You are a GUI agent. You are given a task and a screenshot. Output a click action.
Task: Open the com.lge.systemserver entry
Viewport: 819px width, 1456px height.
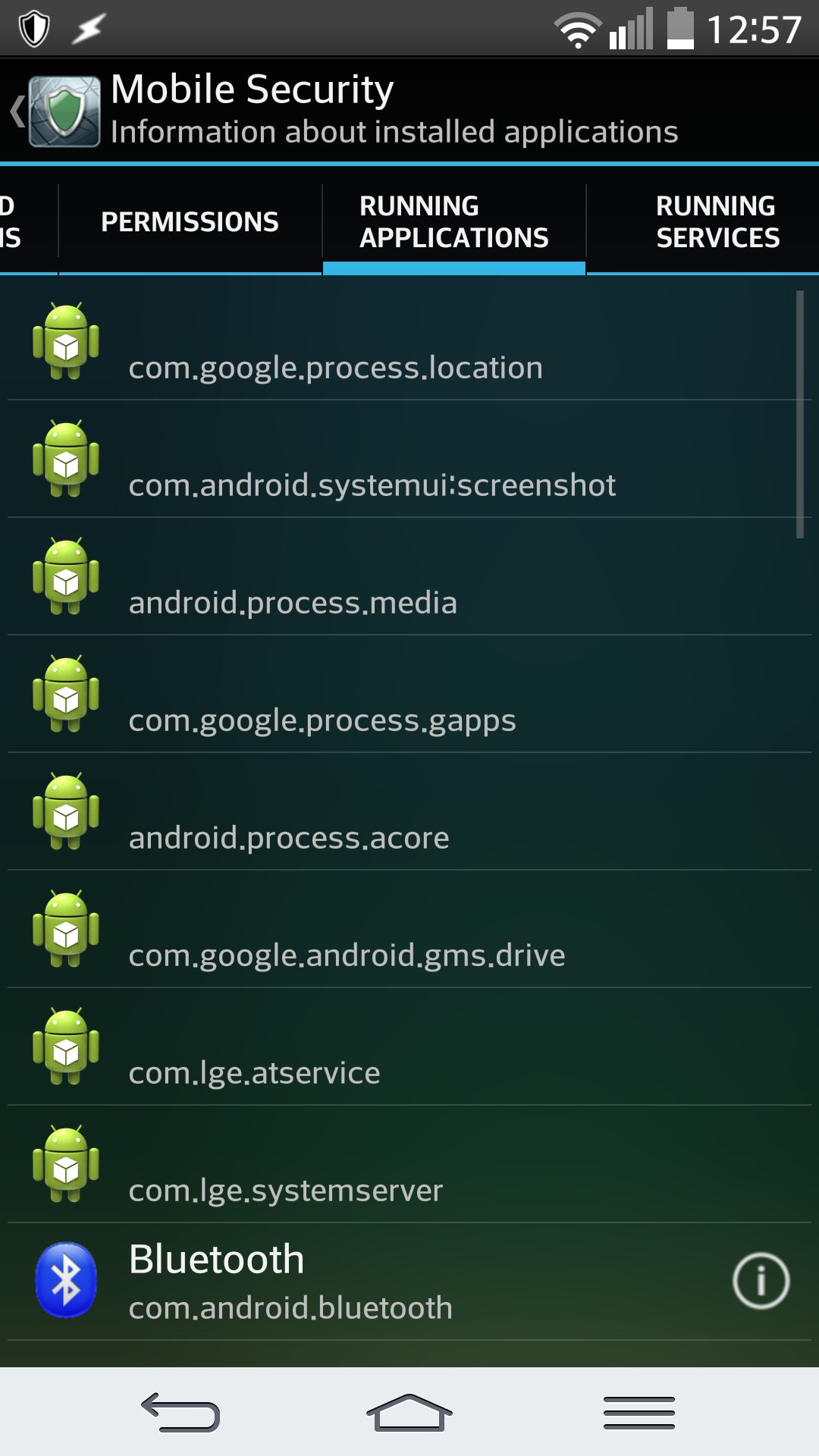(x=409, y=1164)
